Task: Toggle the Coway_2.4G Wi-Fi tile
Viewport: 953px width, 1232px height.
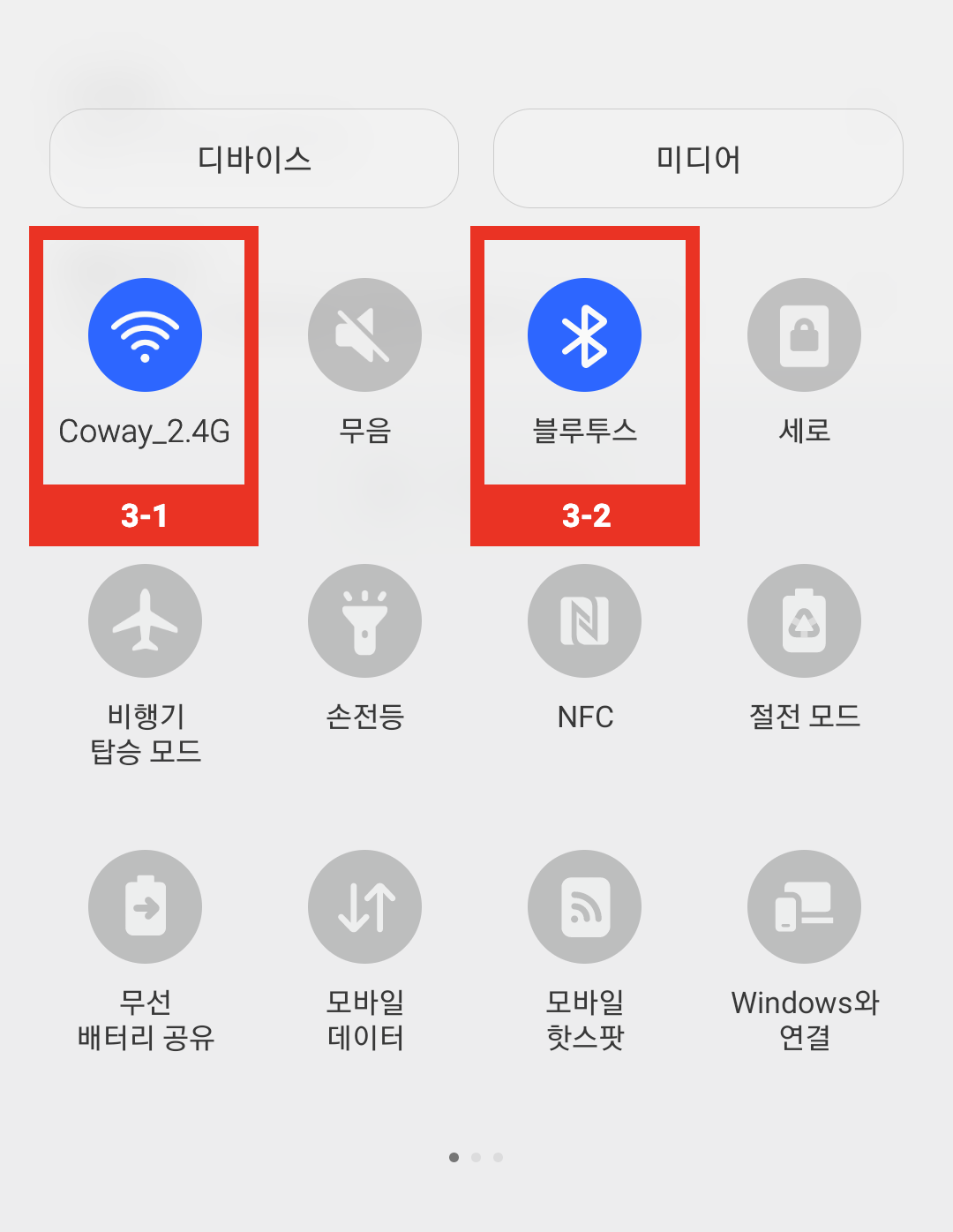Action: (145, 335)
